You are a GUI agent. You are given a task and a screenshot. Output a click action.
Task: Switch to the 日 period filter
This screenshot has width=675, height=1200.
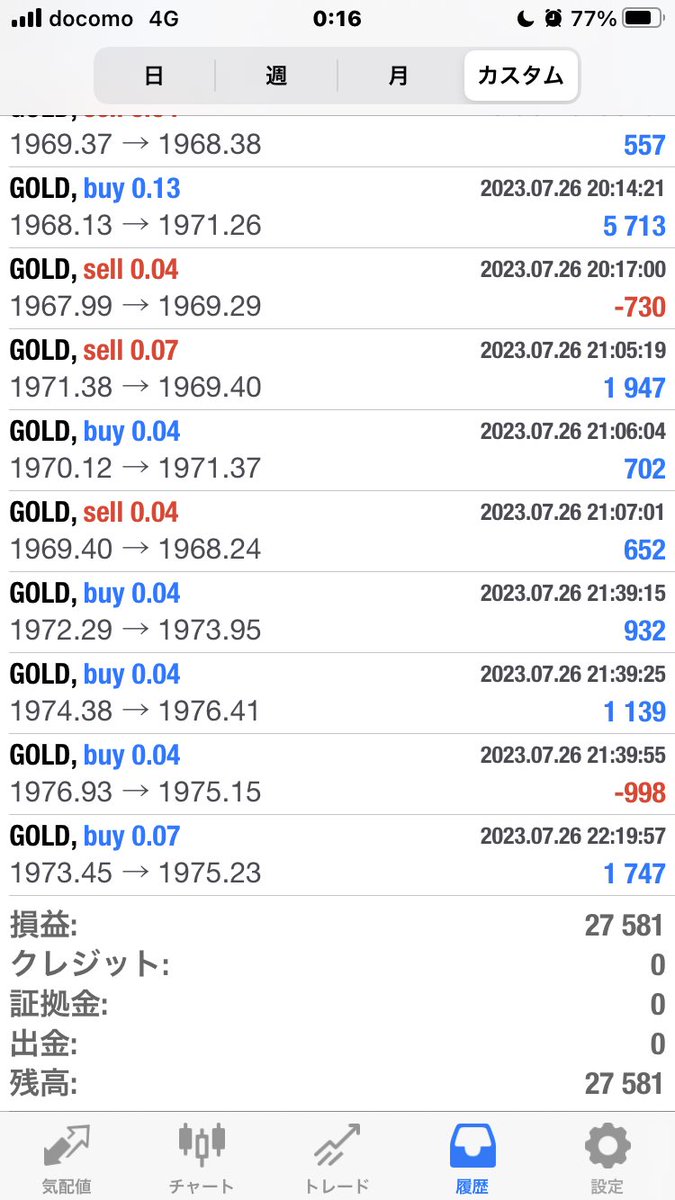pyautogui.click(x=155, y=75)
